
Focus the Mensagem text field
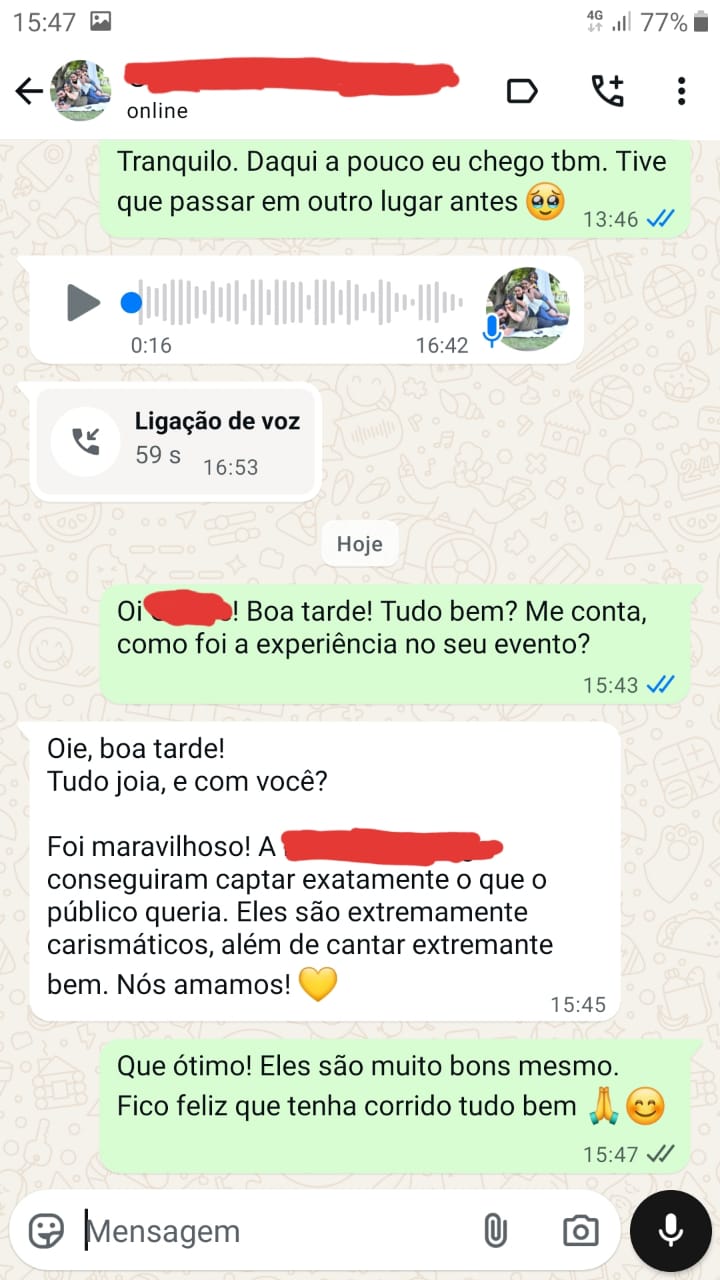[270, 1231]
